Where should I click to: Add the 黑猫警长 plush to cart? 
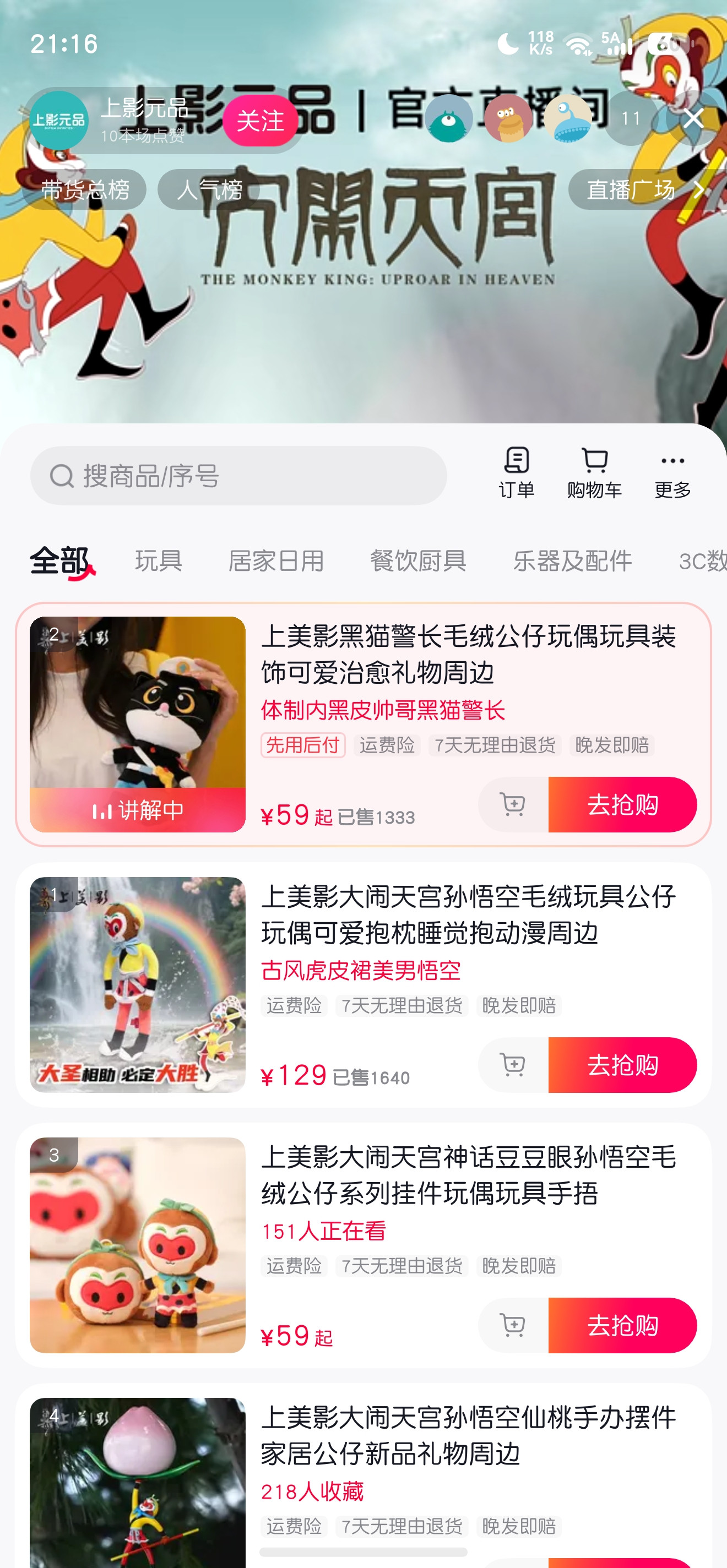pos(513,805)
